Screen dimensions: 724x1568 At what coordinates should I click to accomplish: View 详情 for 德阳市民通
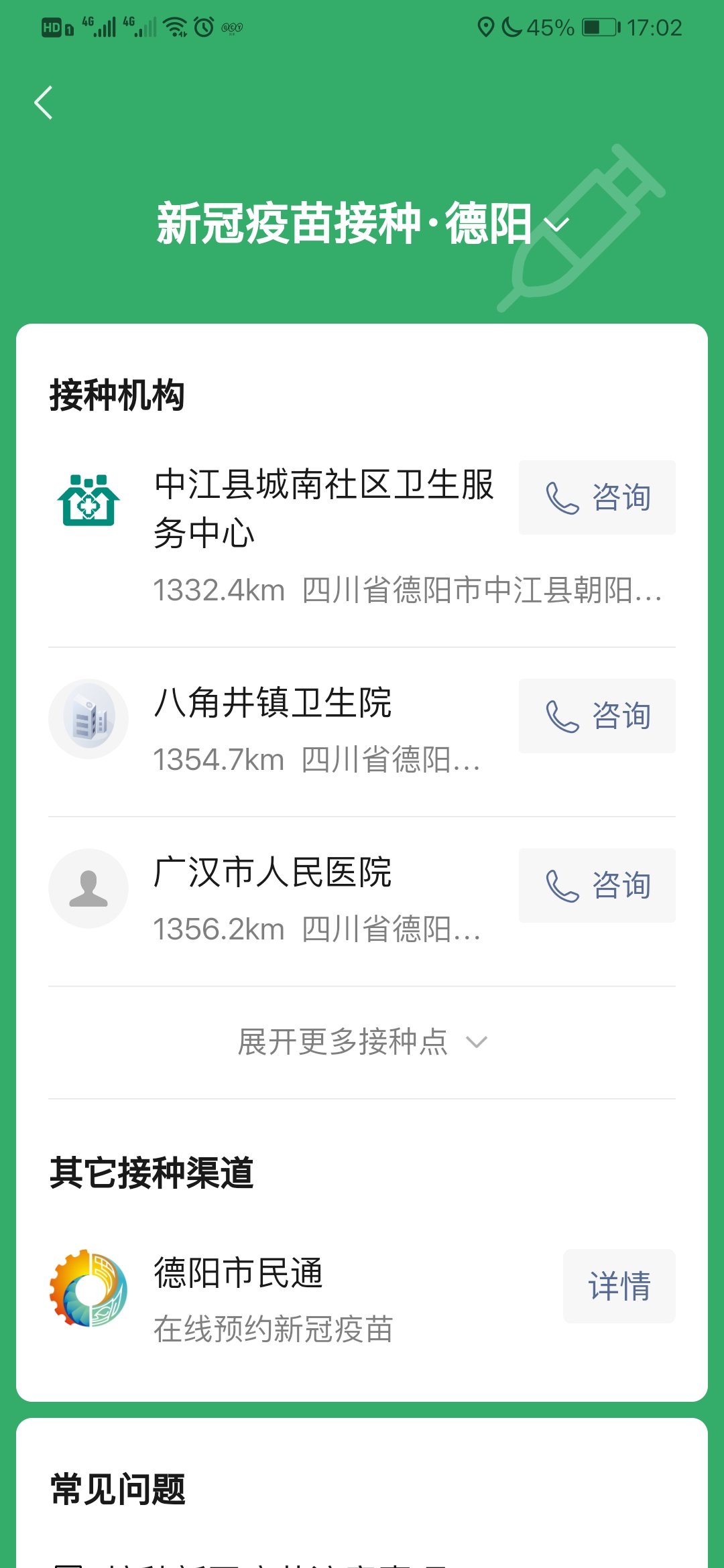pos(619,1286)
